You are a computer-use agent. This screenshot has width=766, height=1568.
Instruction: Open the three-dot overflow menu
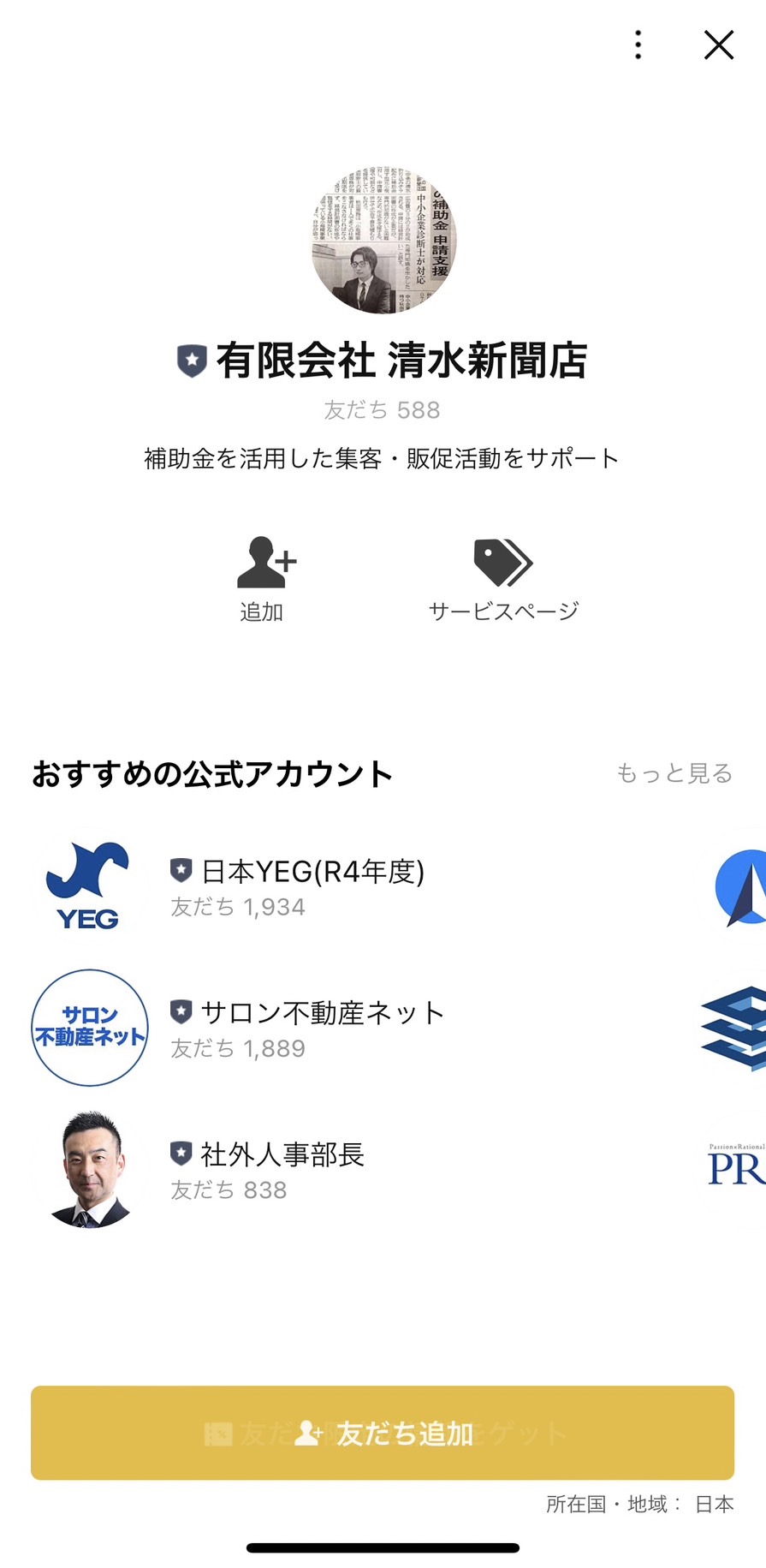[638, 45]
